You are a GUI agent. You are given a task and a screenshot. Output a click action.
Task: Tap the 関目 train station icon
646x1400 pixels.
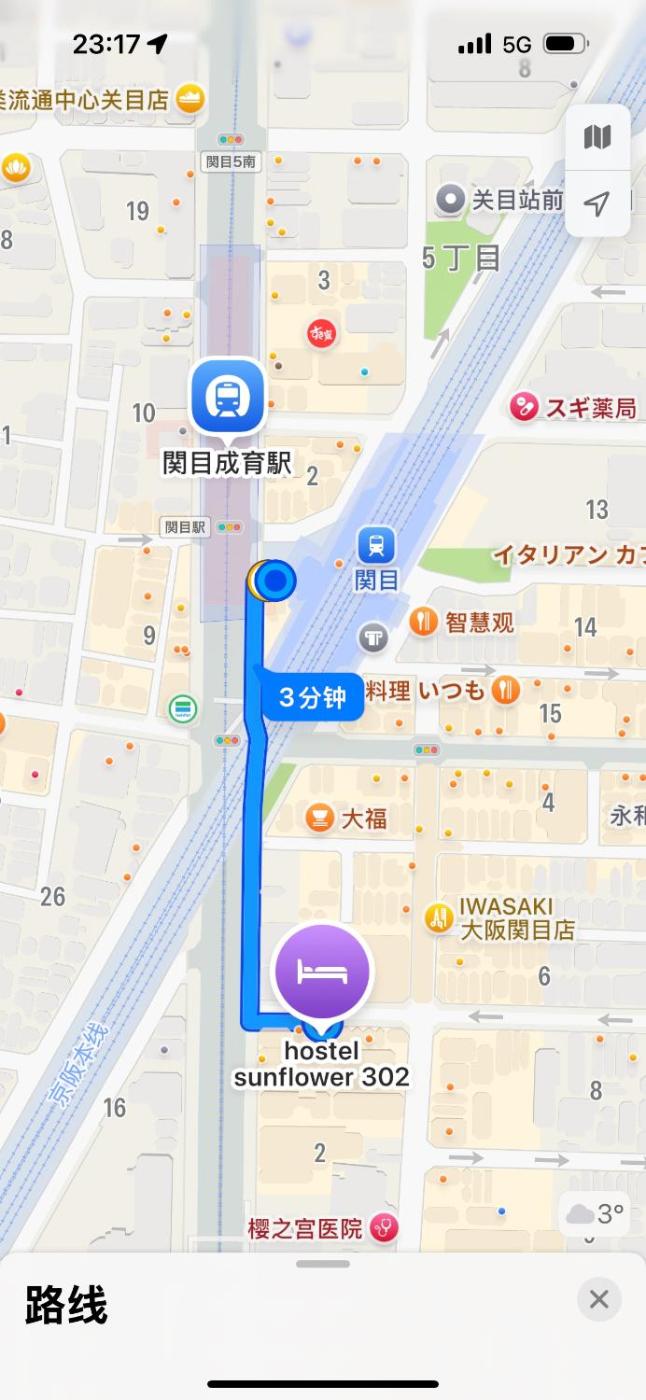pos(377,546)
